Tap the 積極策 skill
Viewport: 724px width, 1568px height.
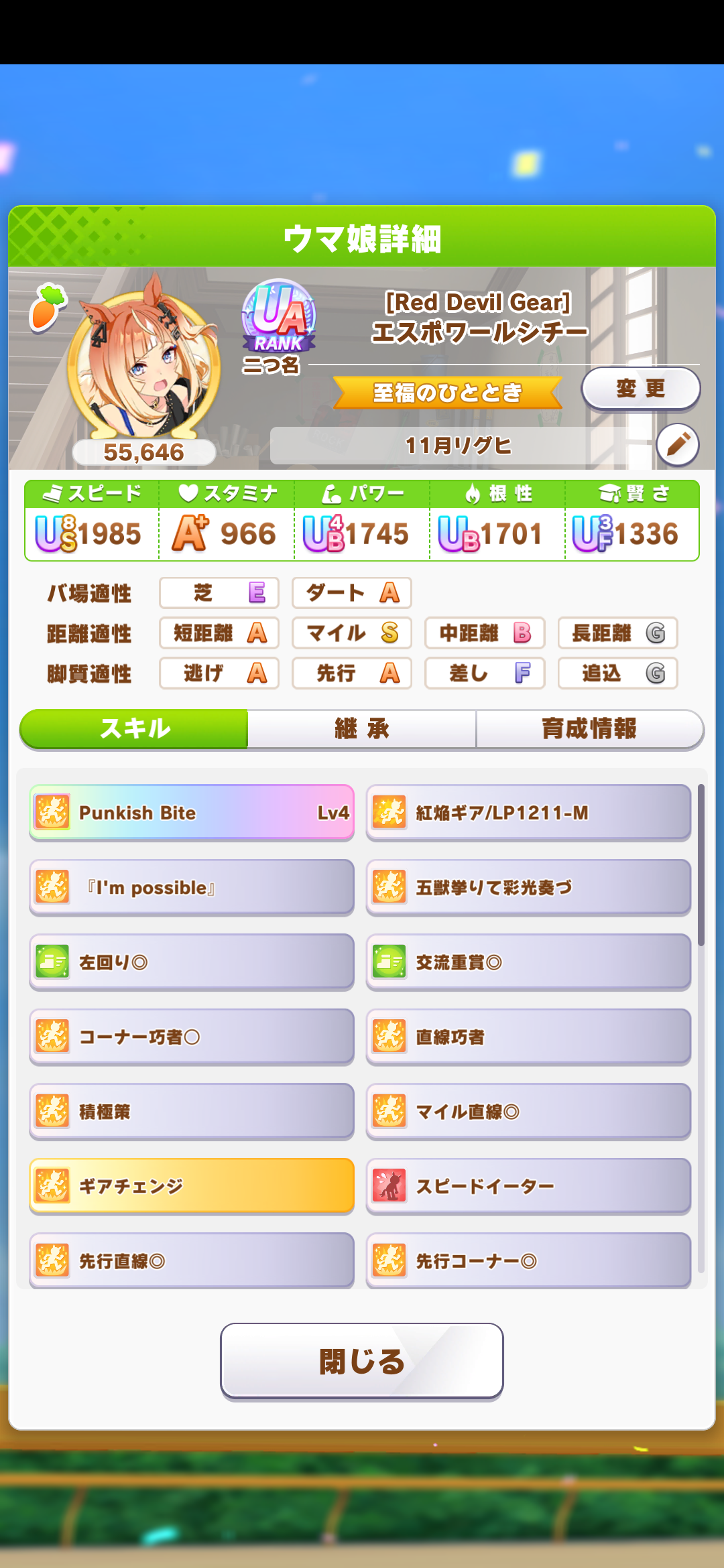tap(191, 1112)
